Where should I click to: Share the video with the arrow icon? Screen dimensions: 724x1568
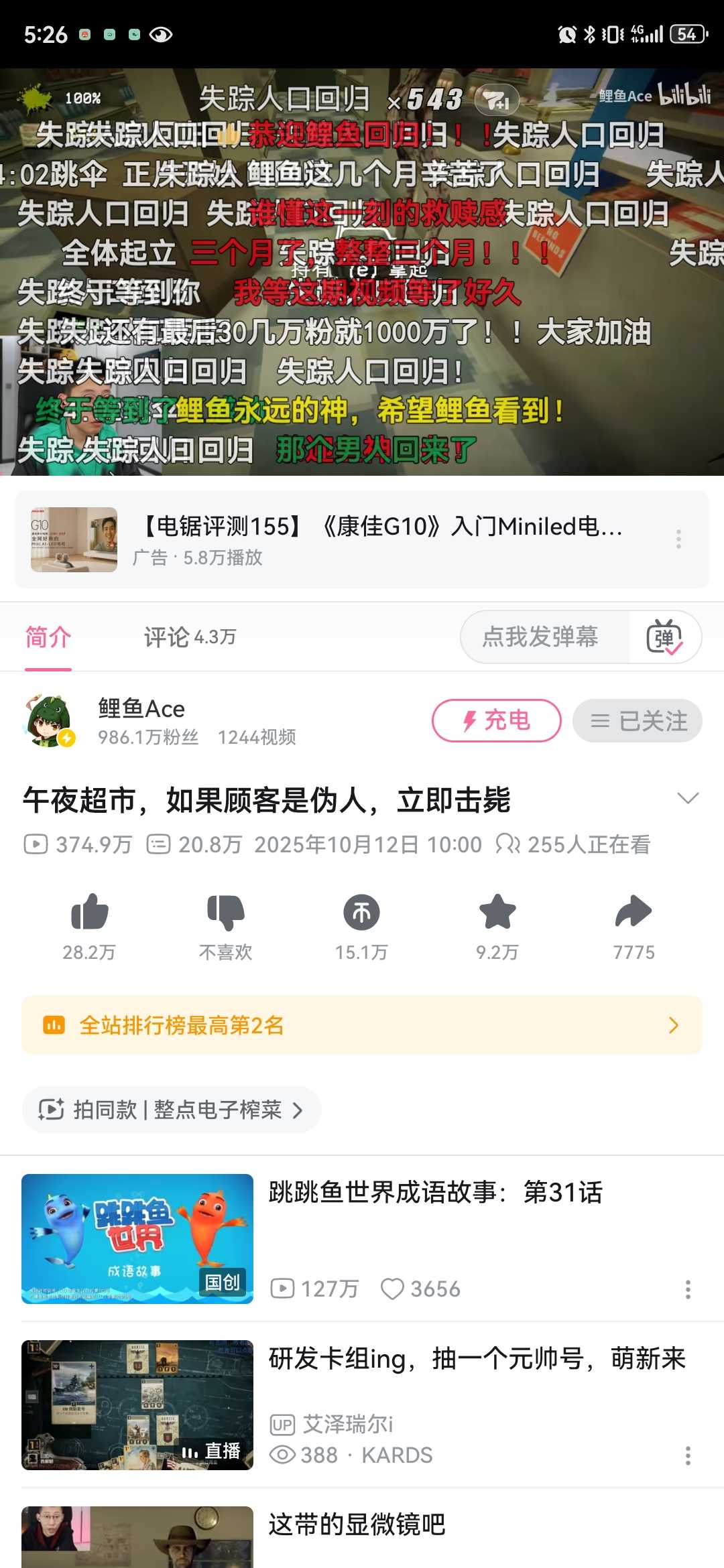(633, 913)
